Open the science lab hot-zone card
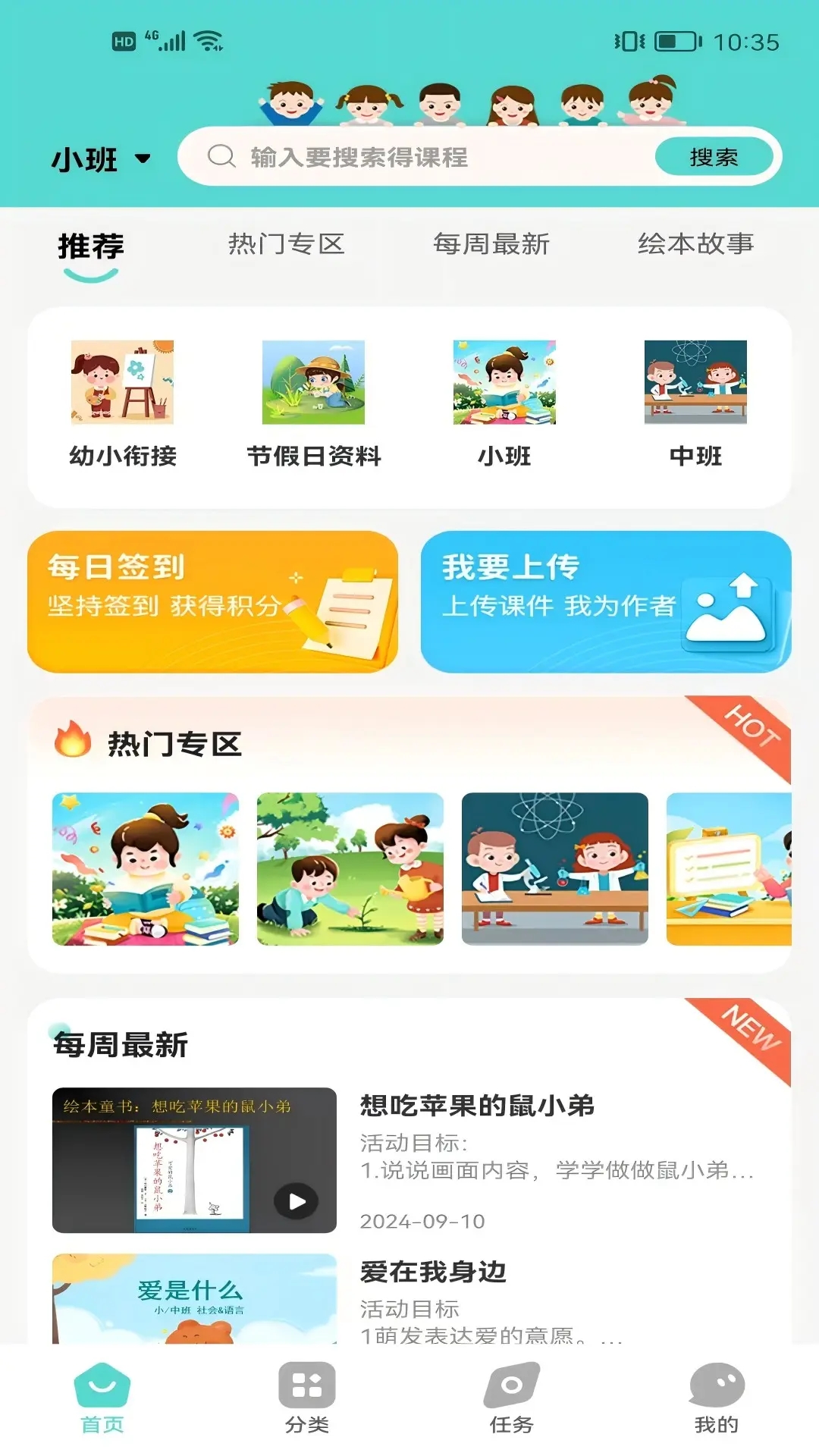 pyautogui.click(x=555, y=869)
